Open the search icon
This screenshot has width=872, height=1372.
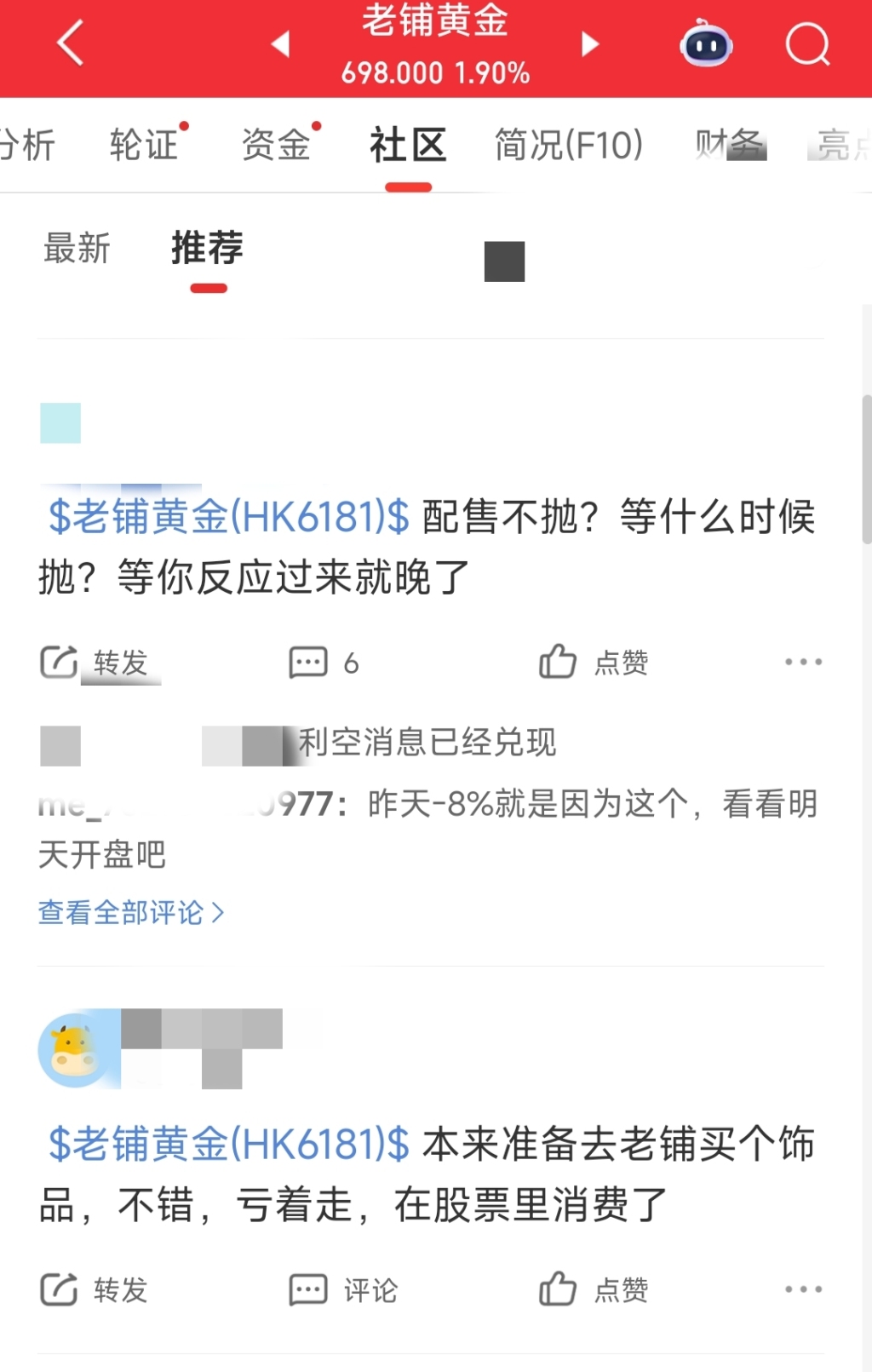(x=806, y=44)
